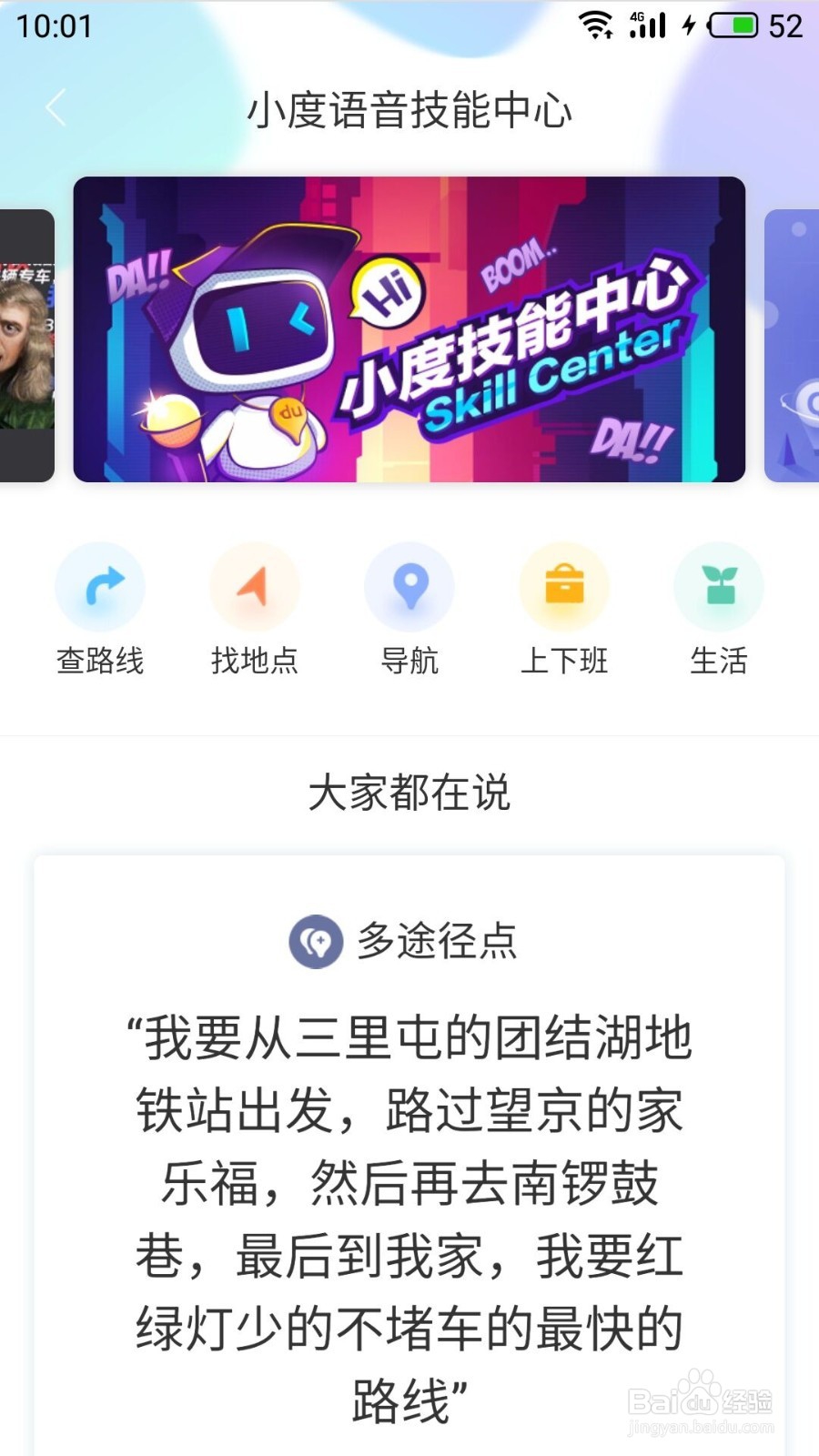Click the battery charging indicator

[x=688, y=25]
